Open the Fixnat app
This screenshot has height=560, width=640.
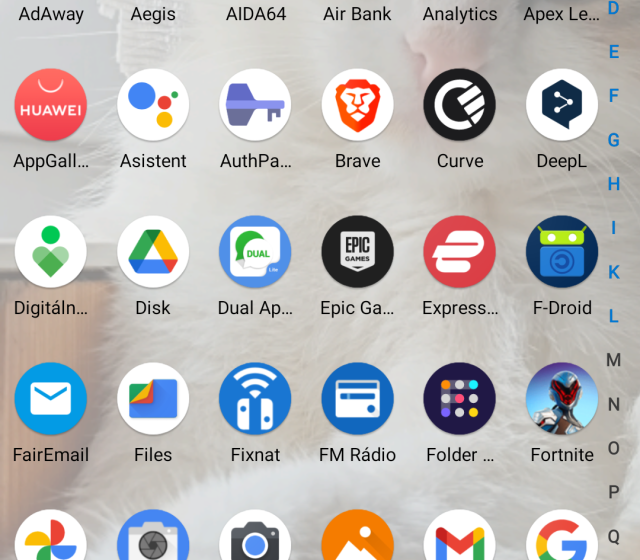(255, 399)
